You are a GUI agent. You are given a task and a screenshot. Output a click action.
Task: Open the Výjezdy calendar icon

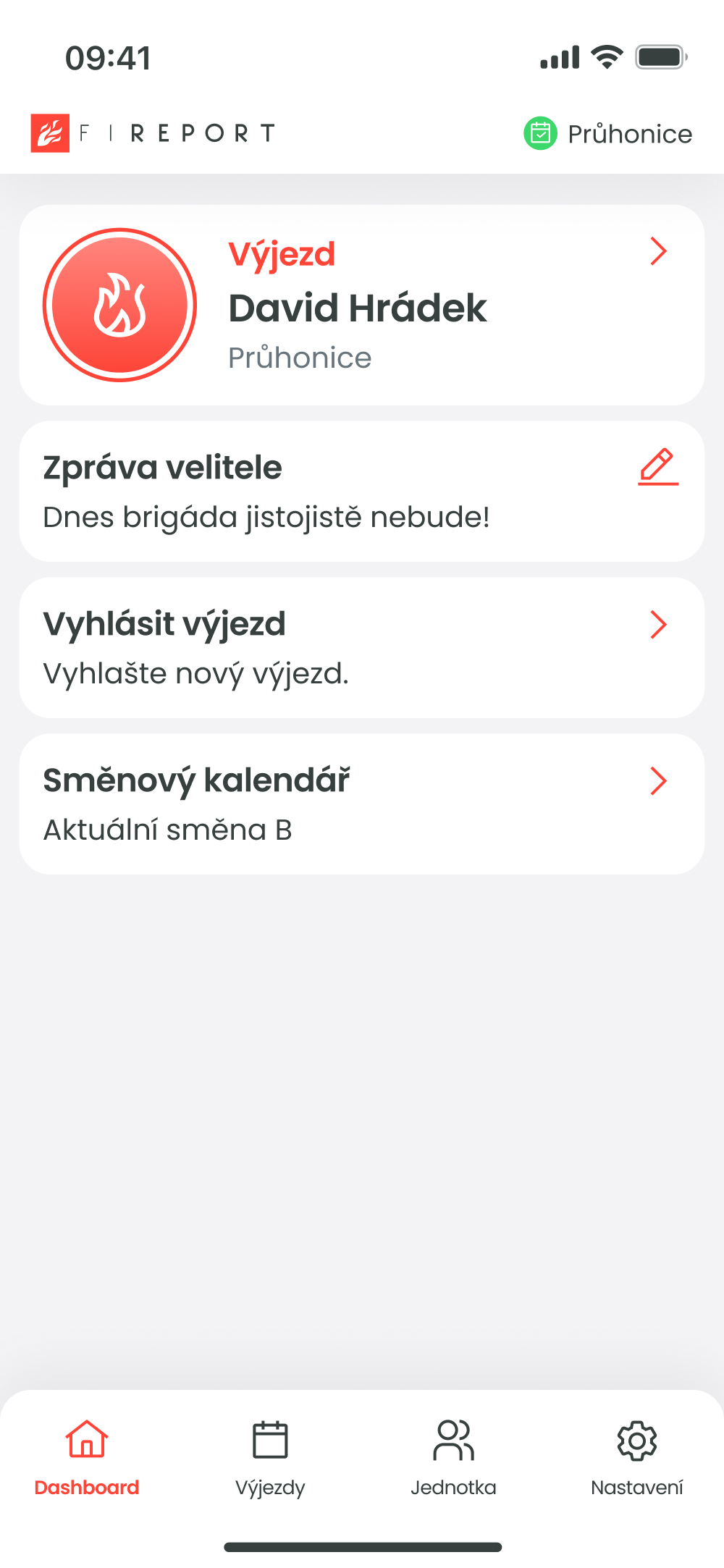click(271, 1441)
